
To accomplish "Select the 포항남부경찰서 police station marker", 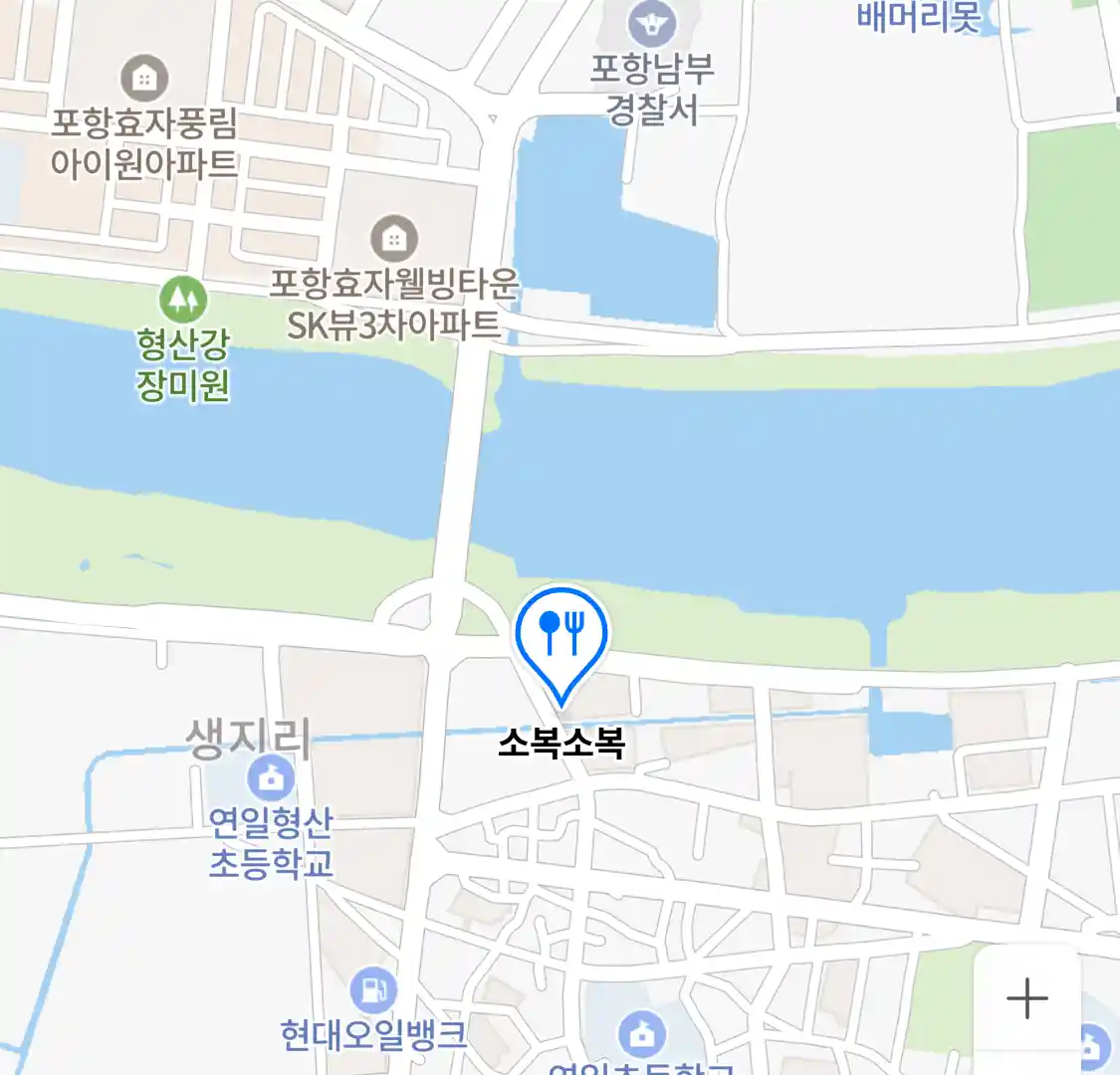I will pos(652,23).
